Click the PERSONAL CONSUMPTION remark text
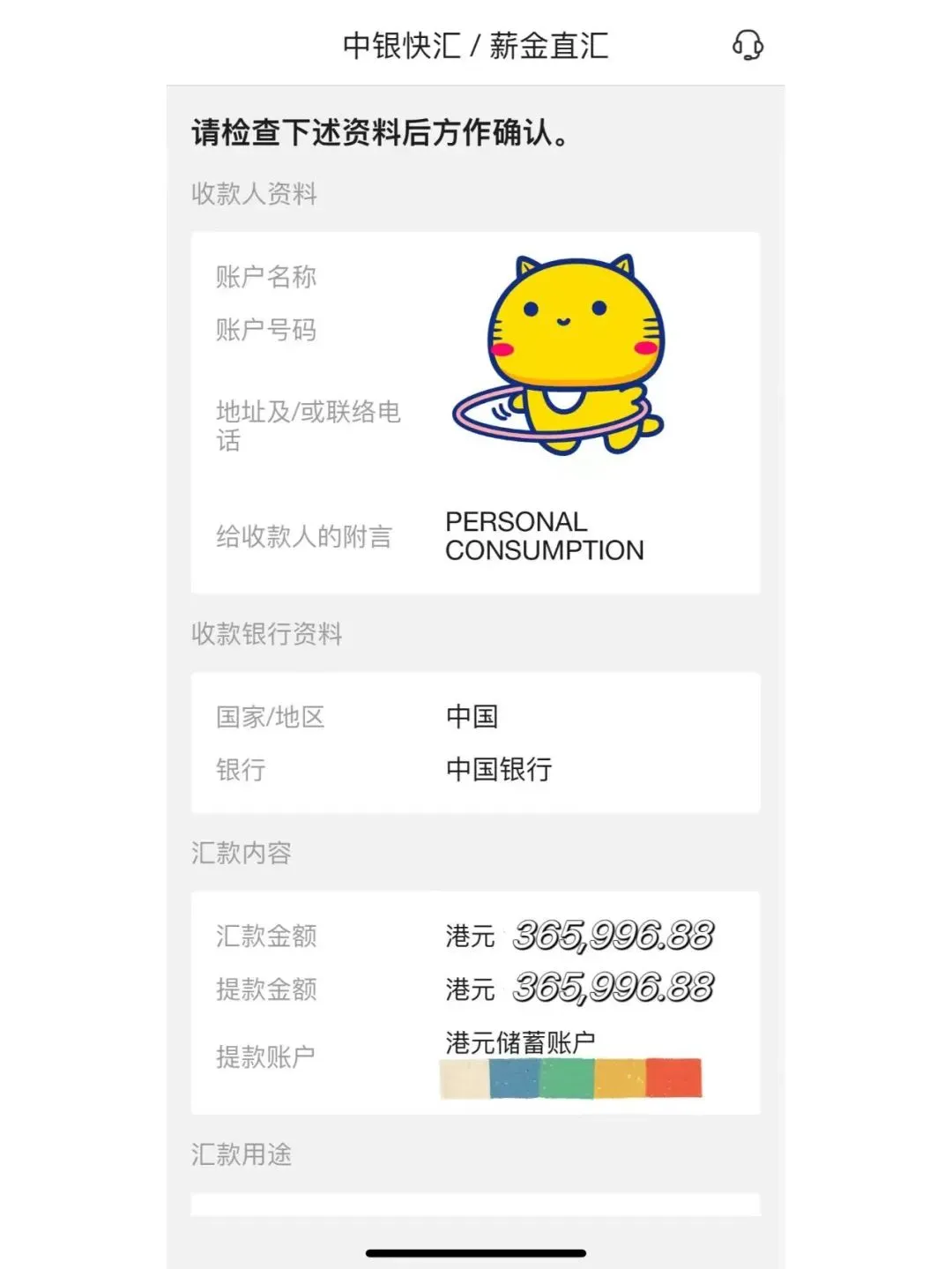952x1269 pixels. 545,535
